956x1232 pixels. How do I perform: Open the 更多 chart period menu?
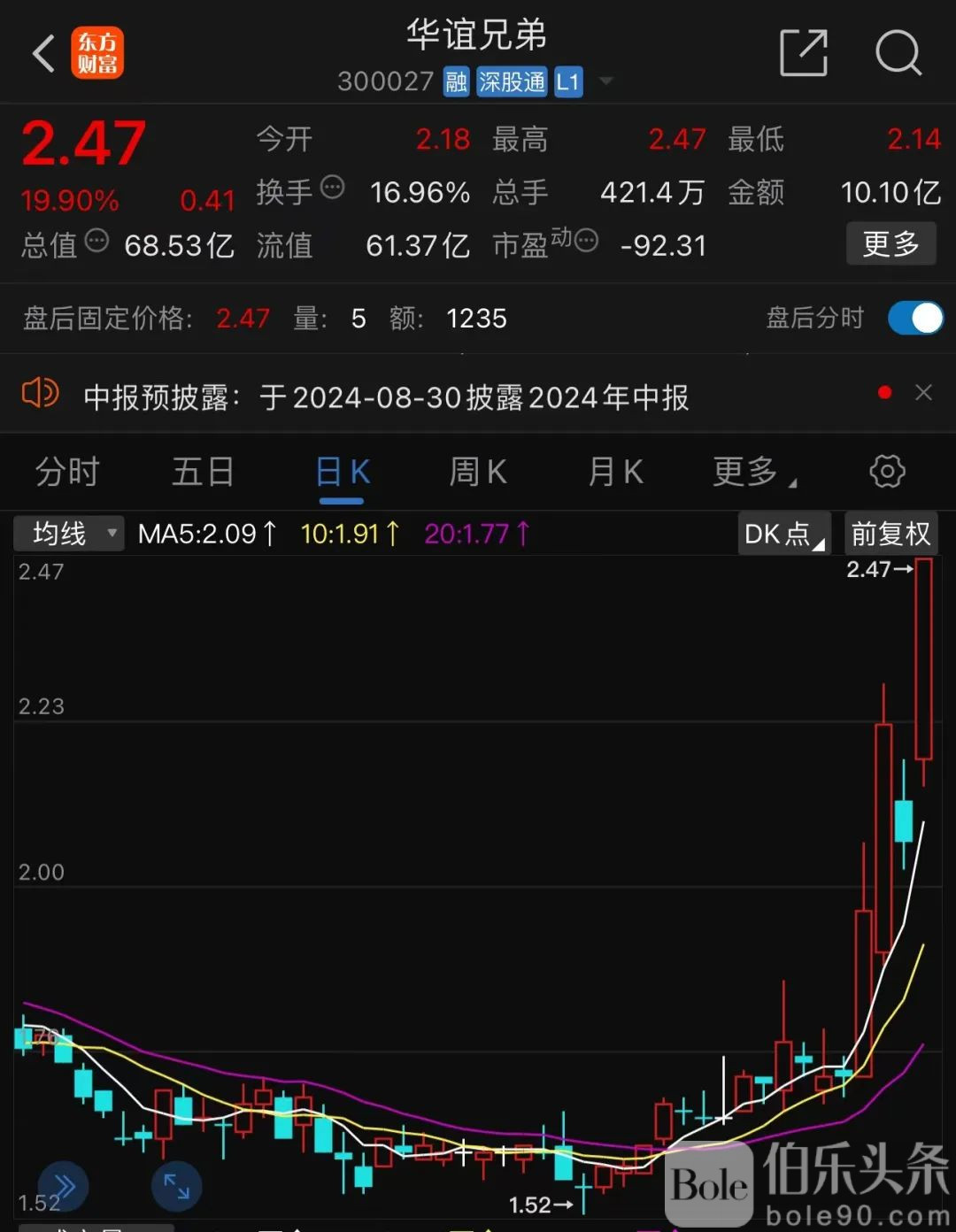pos(752,472)
